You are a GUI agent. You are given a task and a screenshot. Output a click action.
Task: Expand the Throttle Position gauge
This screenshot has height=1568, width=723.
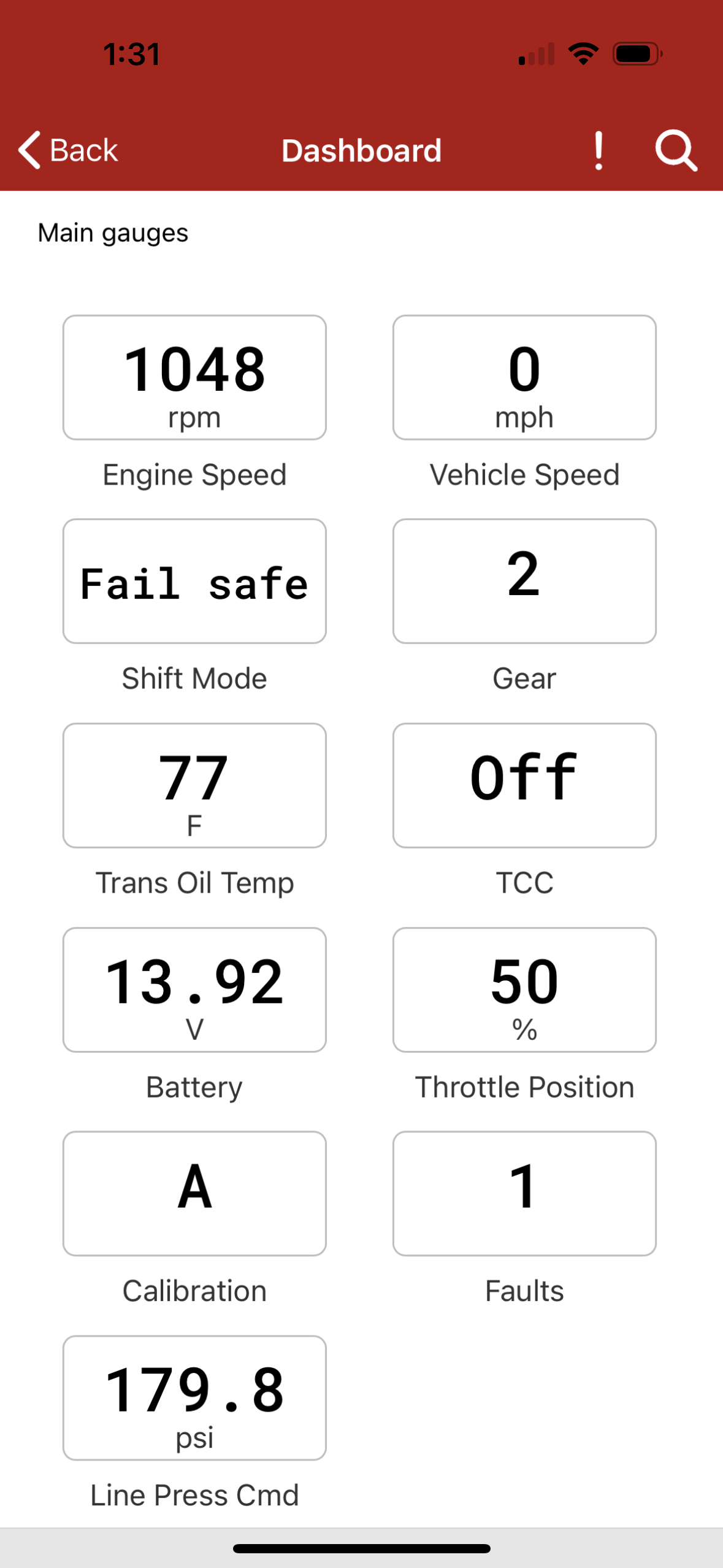click(x=524, y=990)
